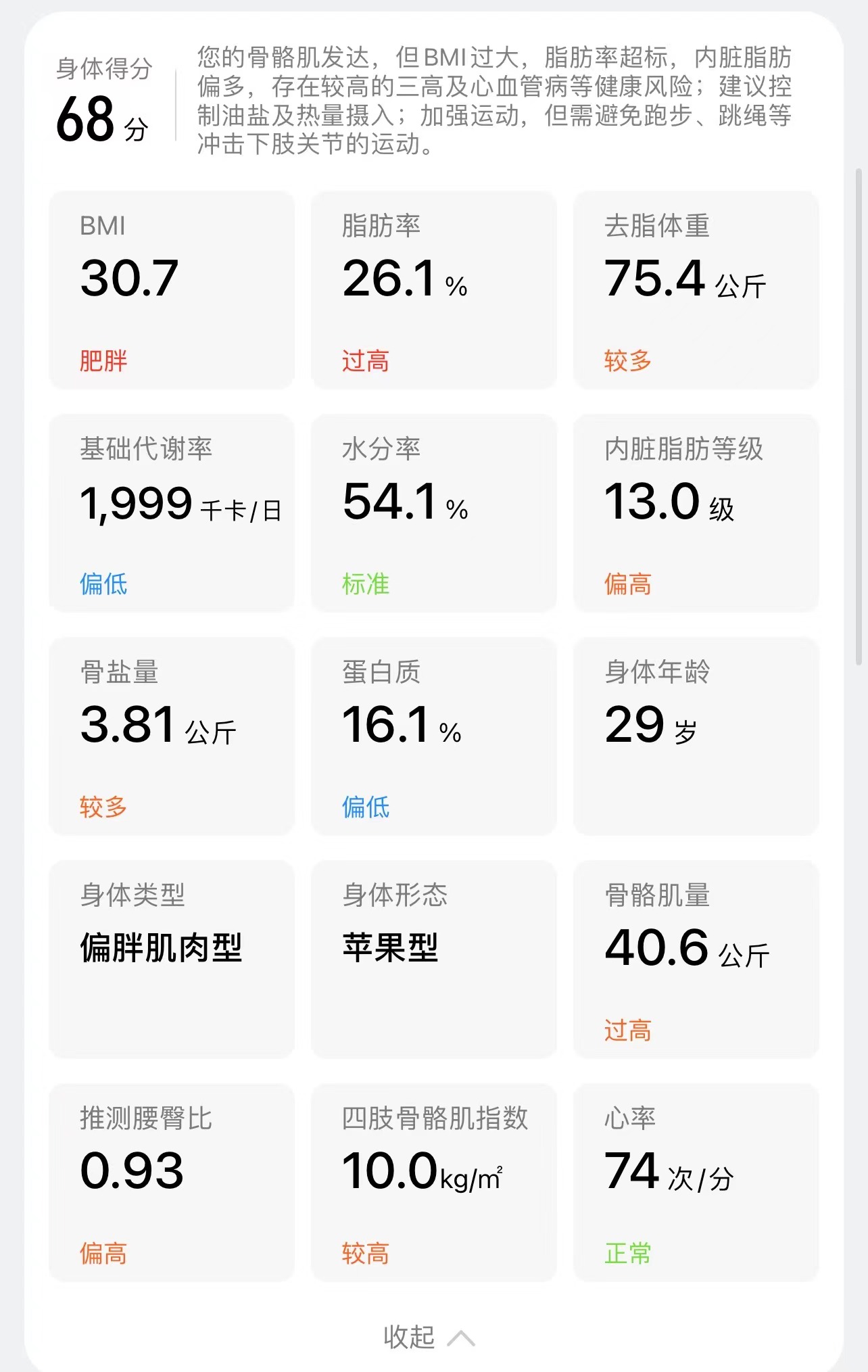Image resolution: width=868 pixels, height=1372 pixels.
Task: Open 内脏脂肪等级 details
Action: (696, 513)
